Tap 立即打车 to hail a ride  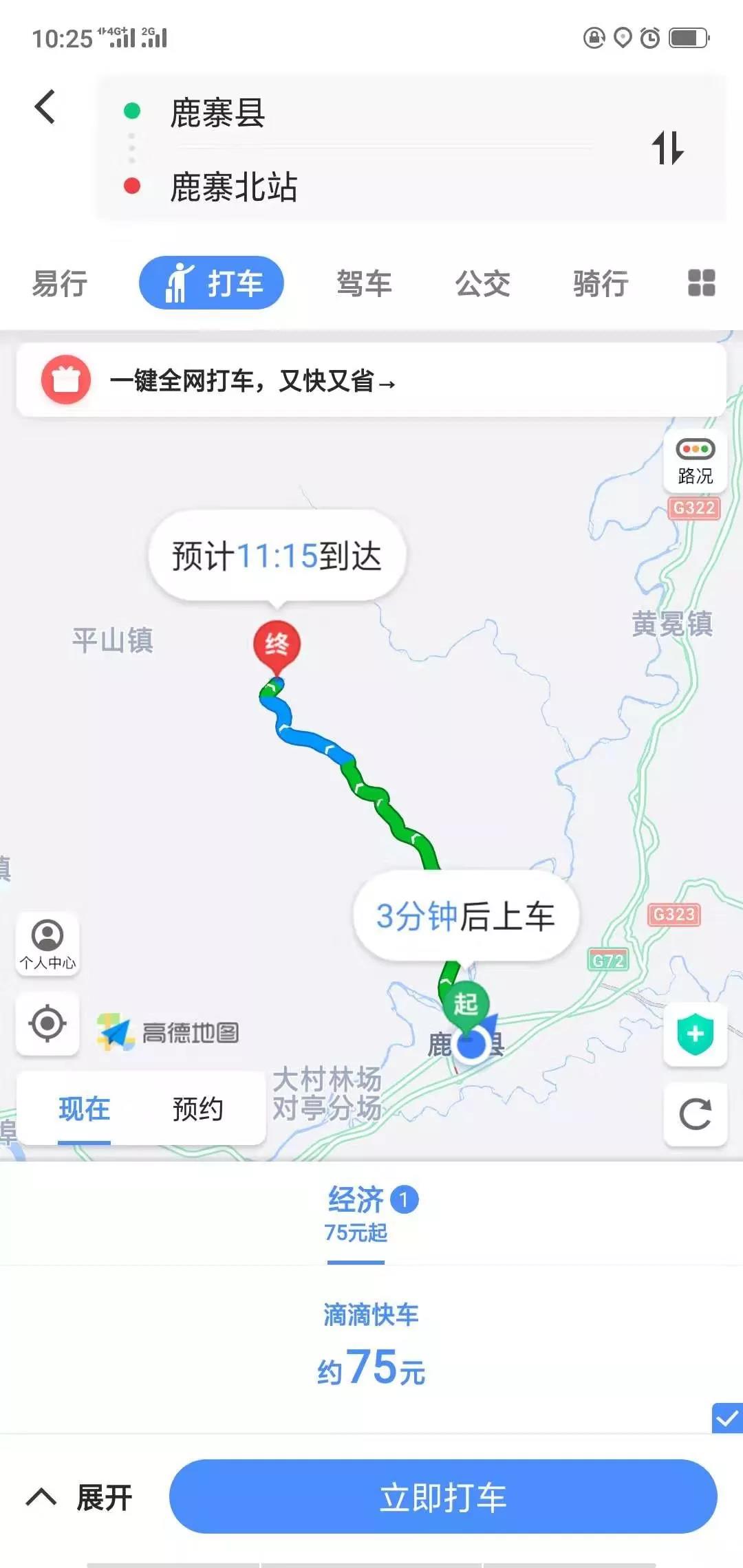(x=443, y=1497)
